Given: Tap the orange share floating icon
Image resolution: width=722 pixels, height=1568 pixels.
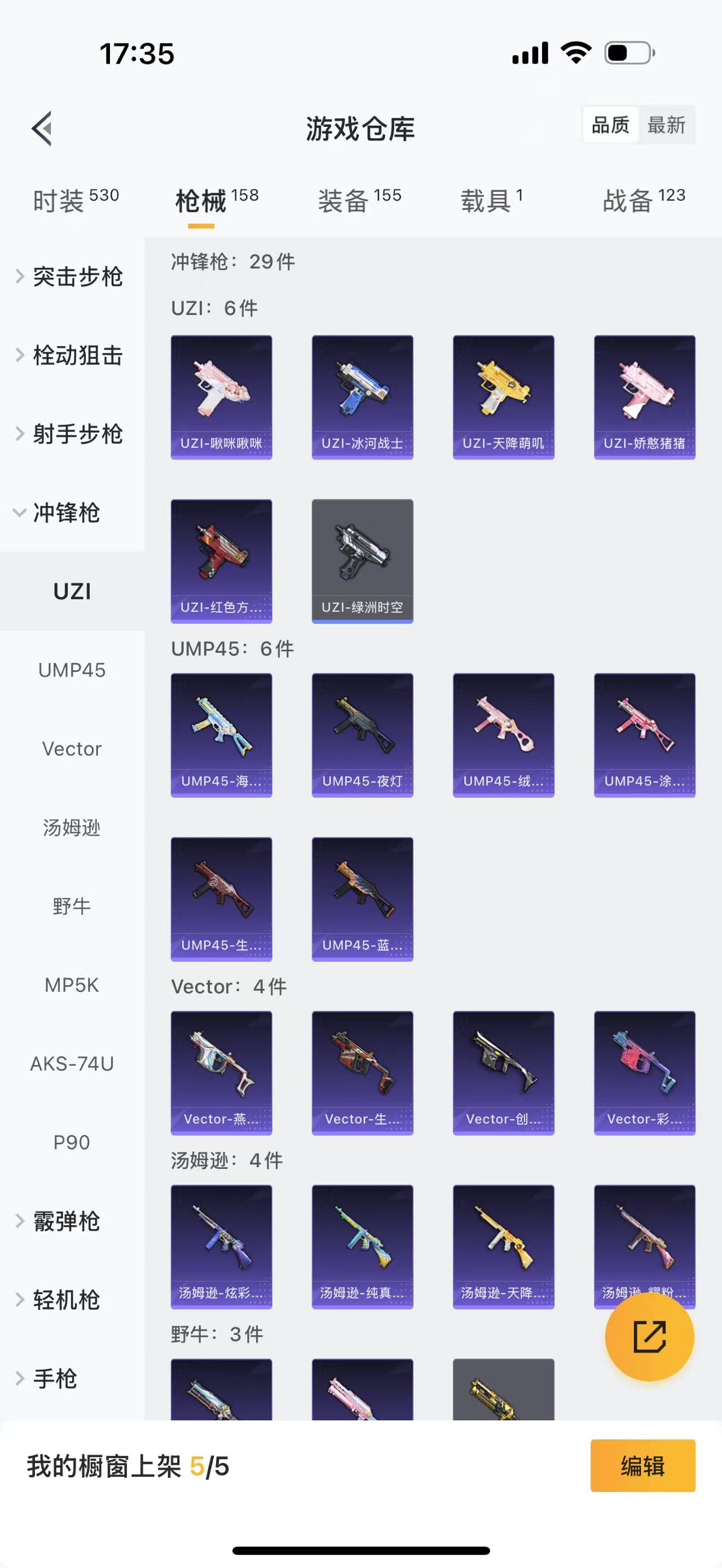Looking at the screenshot, I should 649,1337.
